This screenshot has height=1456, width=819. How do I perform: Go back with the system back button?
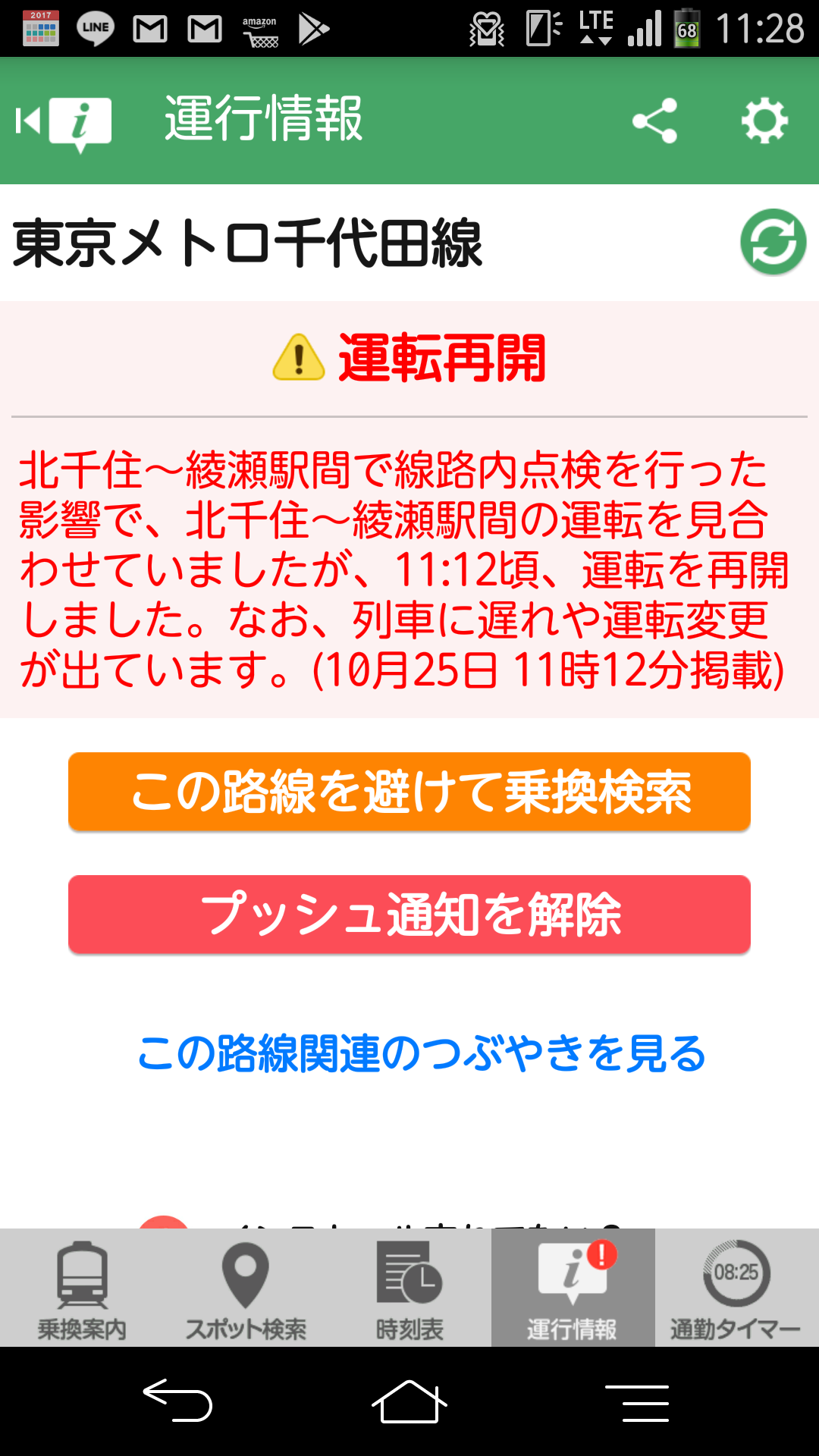pyautogui.click(x=177, y=1401)
